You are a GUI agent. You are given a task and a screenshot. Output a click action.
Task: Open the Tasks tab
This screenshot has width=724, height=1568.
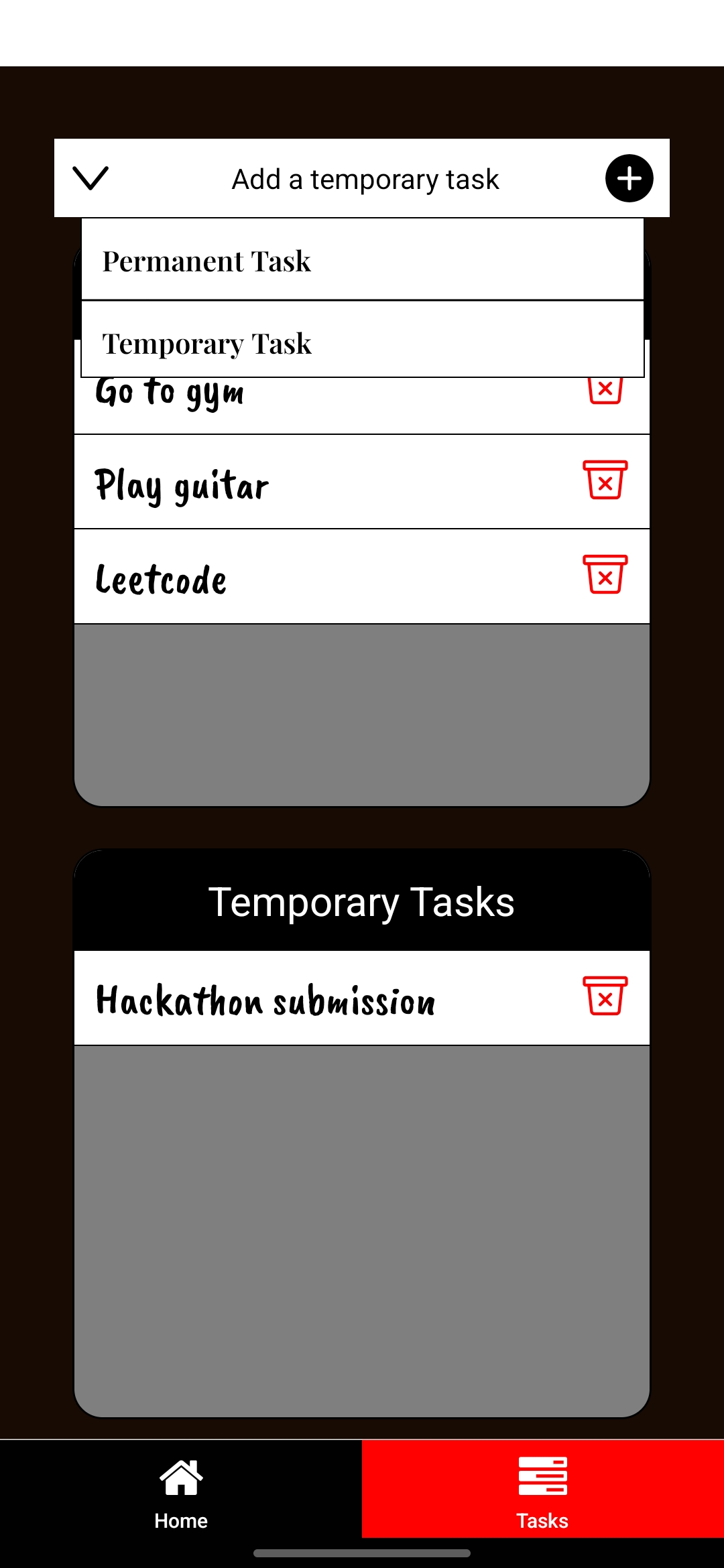542,1489
